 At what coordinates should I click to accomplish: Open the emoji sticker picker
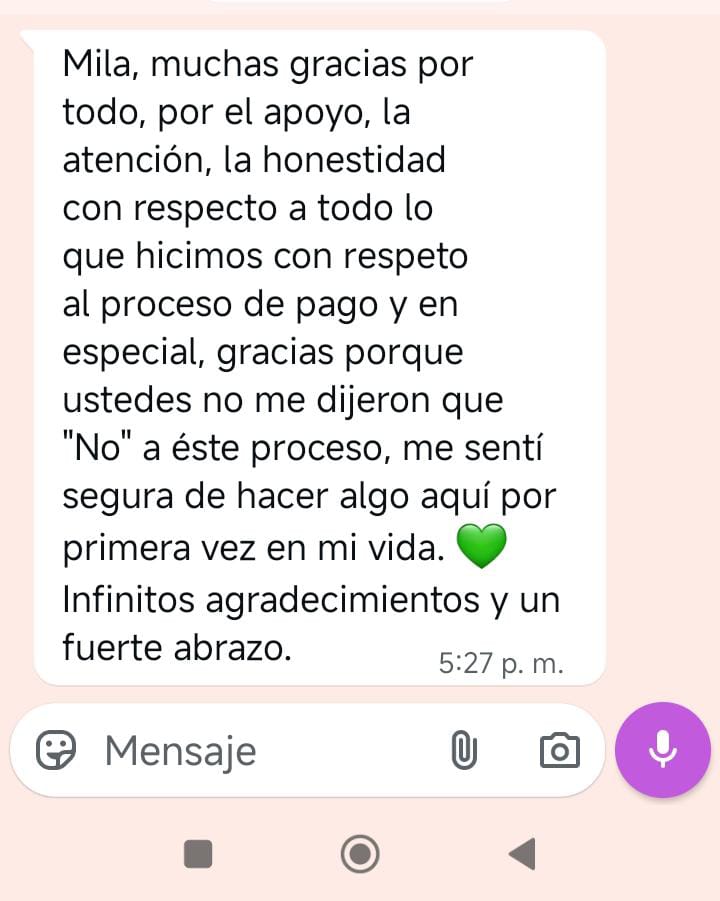pyautogui.click(x=56, y=750)
